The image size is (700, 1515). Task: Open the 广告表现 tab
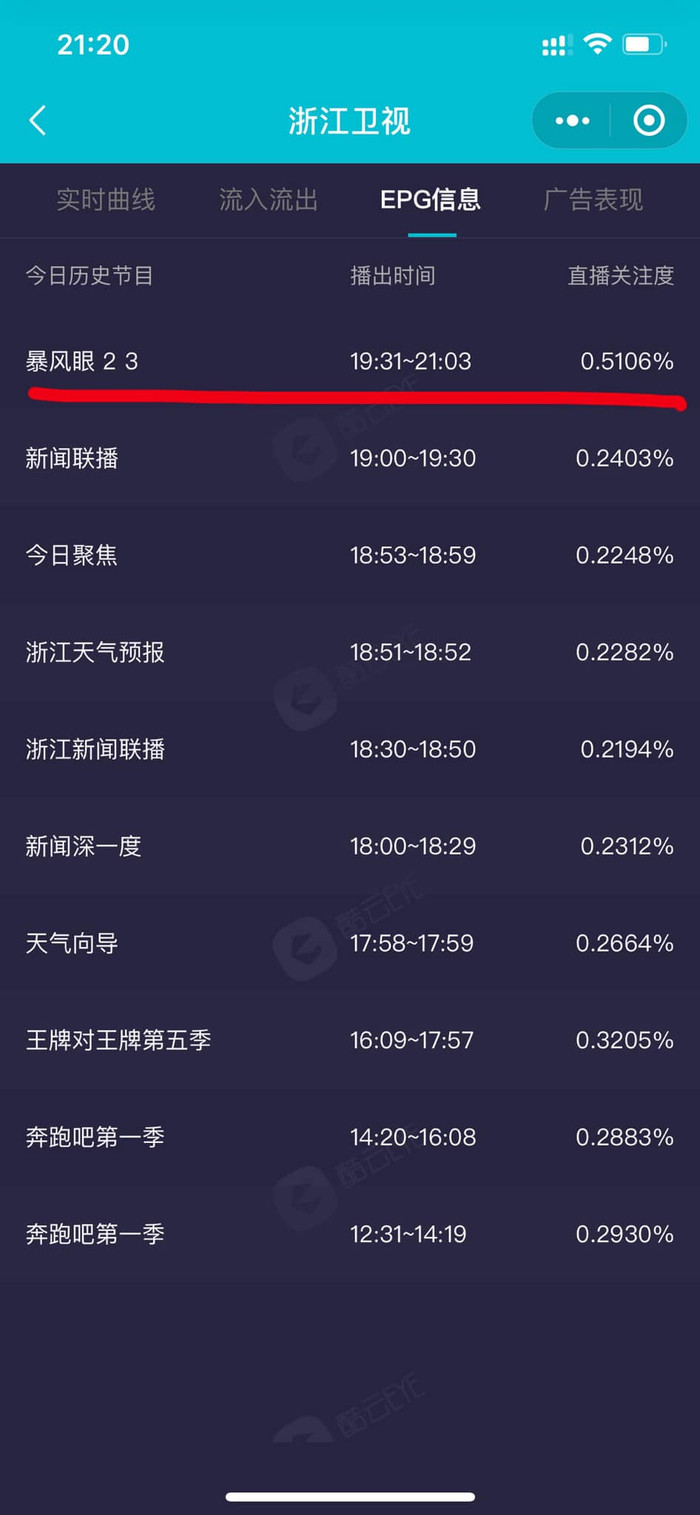pos(593,200)
